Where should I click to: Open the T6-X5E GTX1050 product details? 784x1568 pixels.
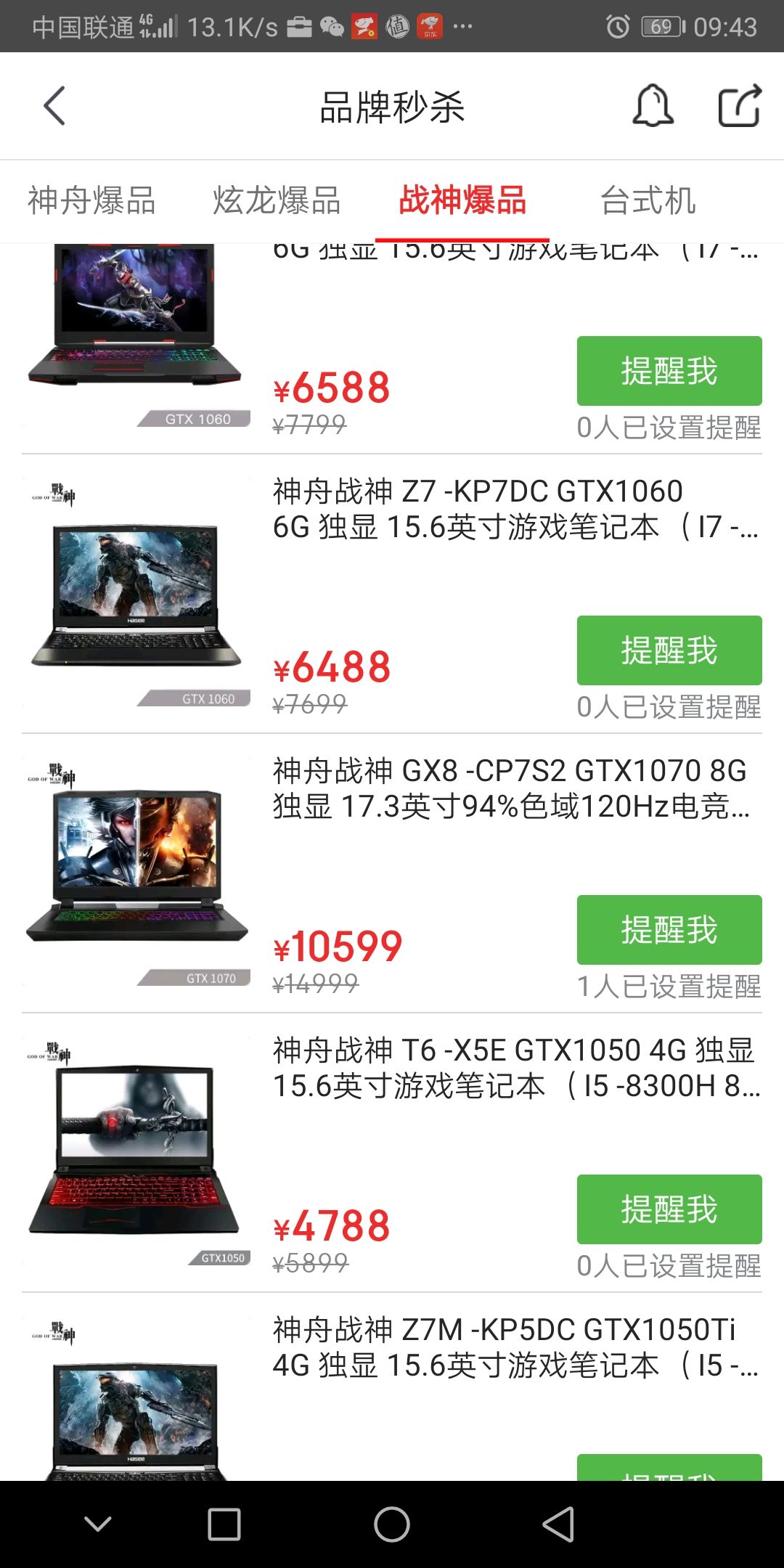[508, 1067]
